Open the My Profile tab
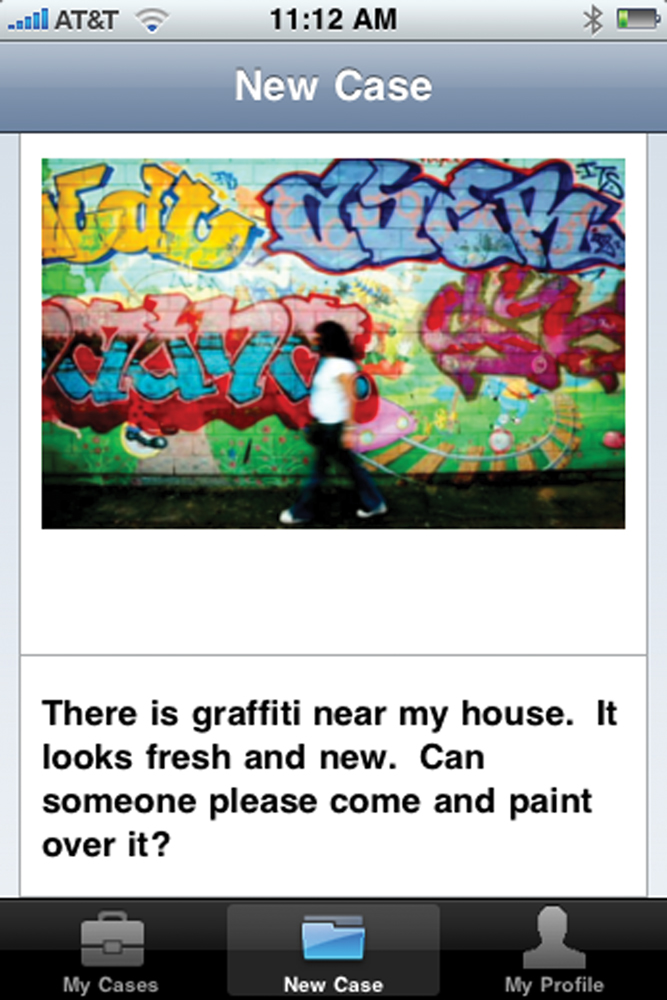 553,952
